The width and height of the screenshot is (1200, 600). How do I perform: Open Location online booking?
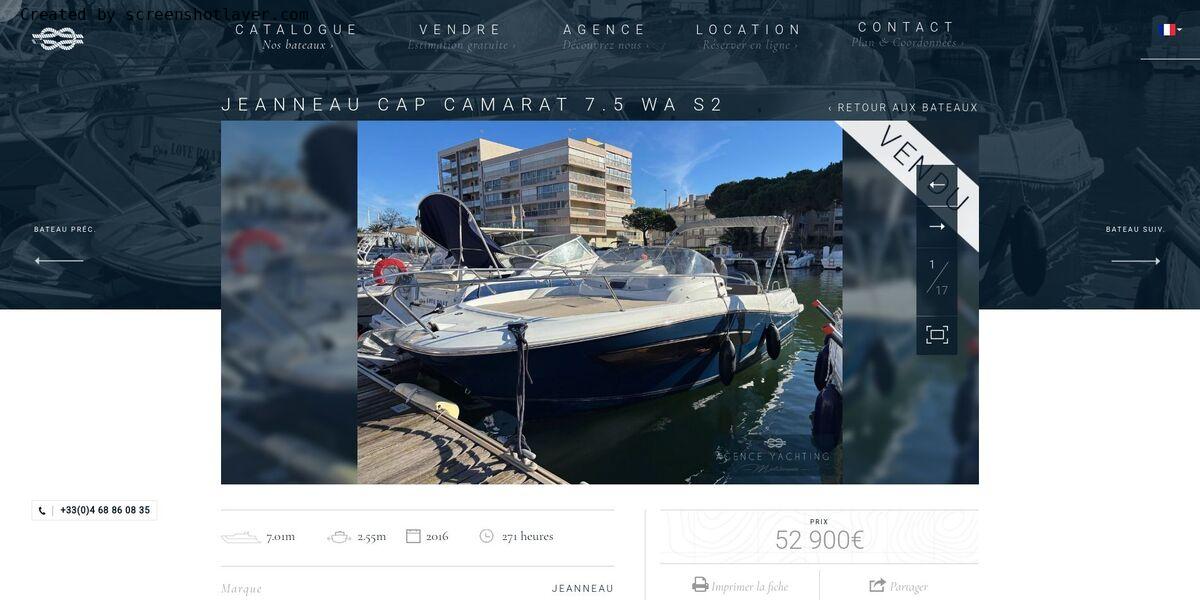[x=749, y=36]
